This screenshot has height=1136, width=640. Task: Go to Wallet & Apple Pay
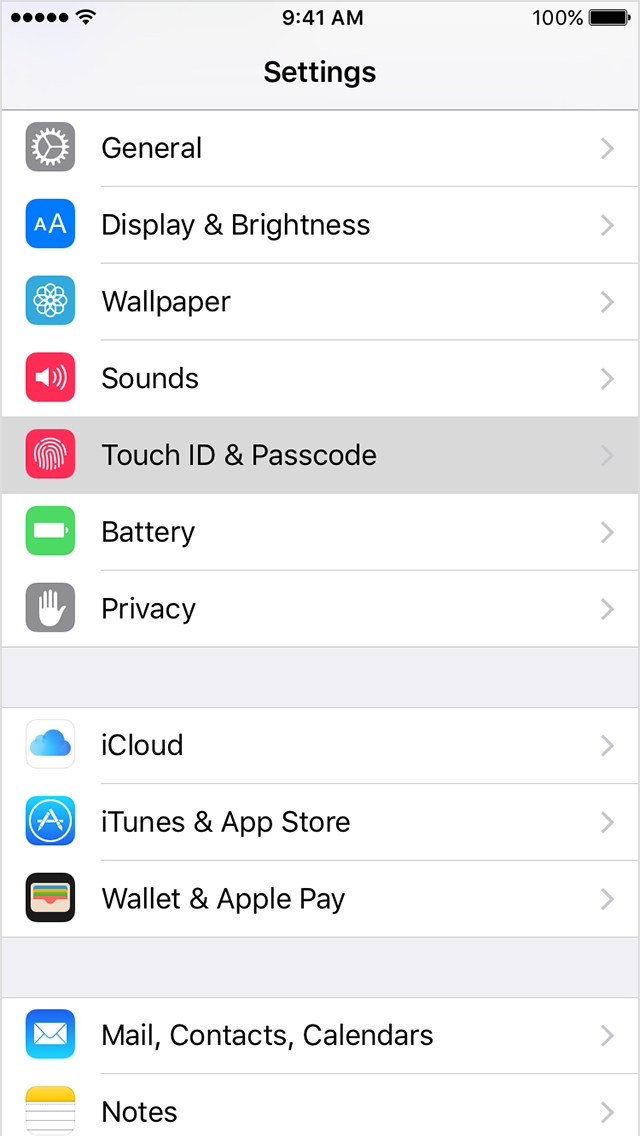tap(320, 899)
